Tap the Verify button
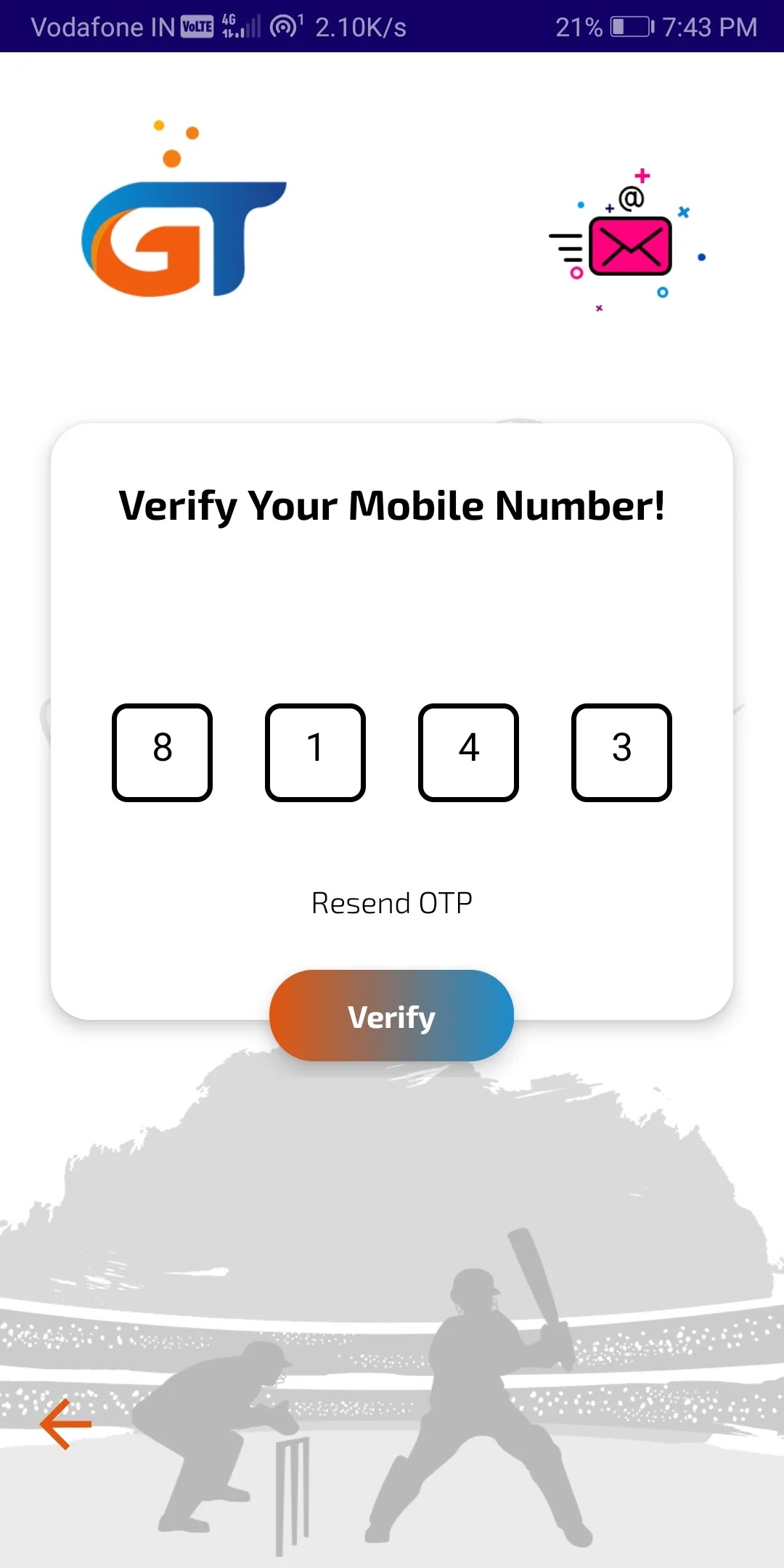Viewport: 784px width, 1568px height. 391,1016
